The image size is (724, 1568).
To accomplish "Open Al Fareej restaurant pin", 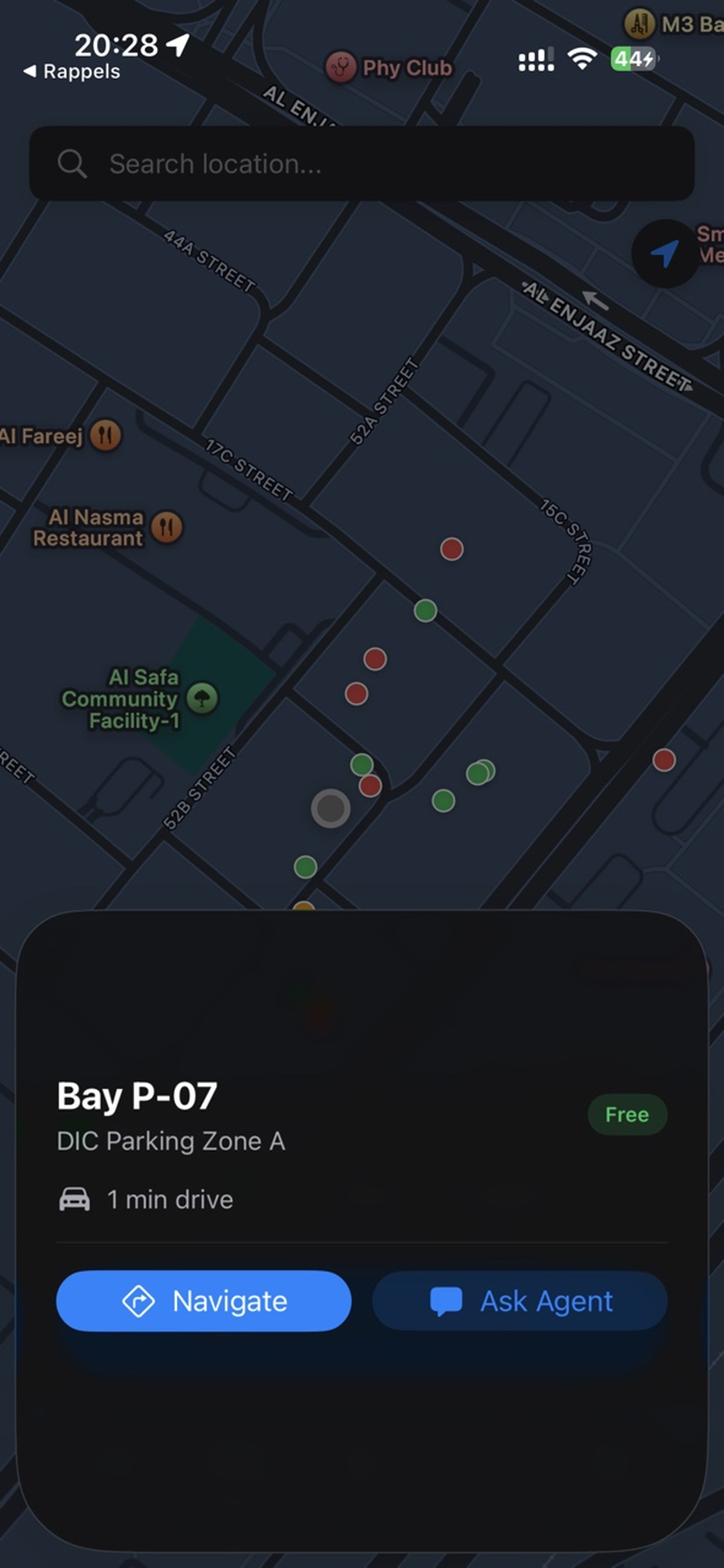I will coord(106,435).
